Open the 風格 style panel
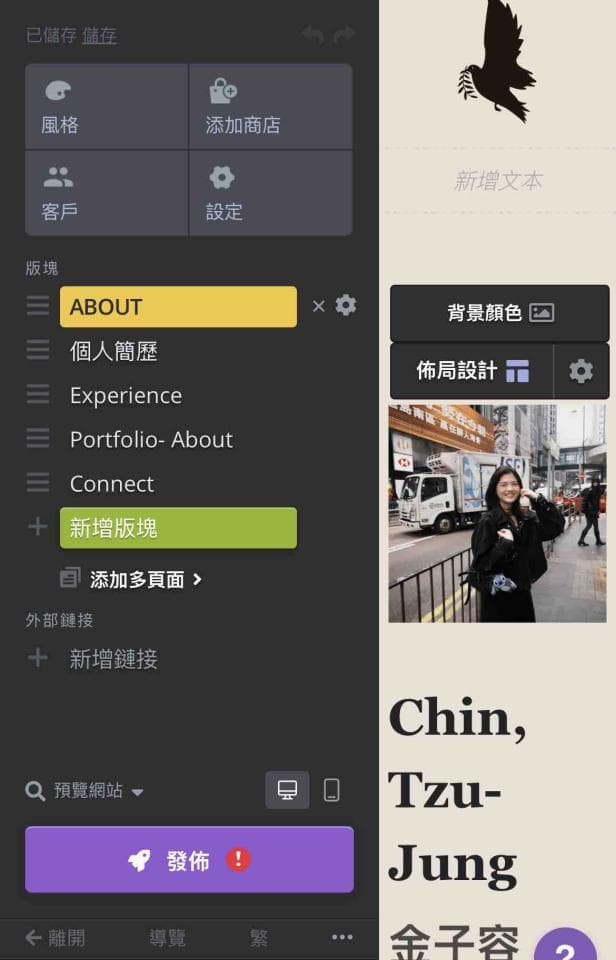 click(106, 107)
